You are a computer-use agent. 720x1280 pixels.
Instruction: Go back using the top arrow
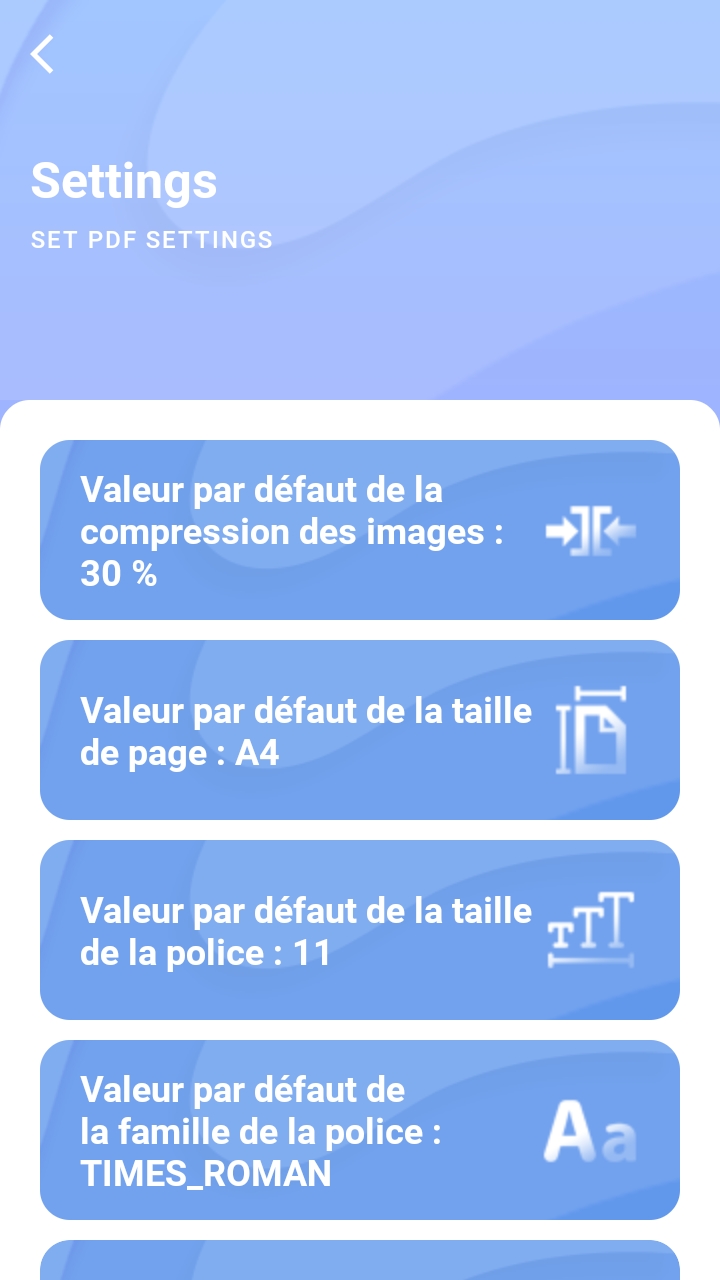(42, 54)
